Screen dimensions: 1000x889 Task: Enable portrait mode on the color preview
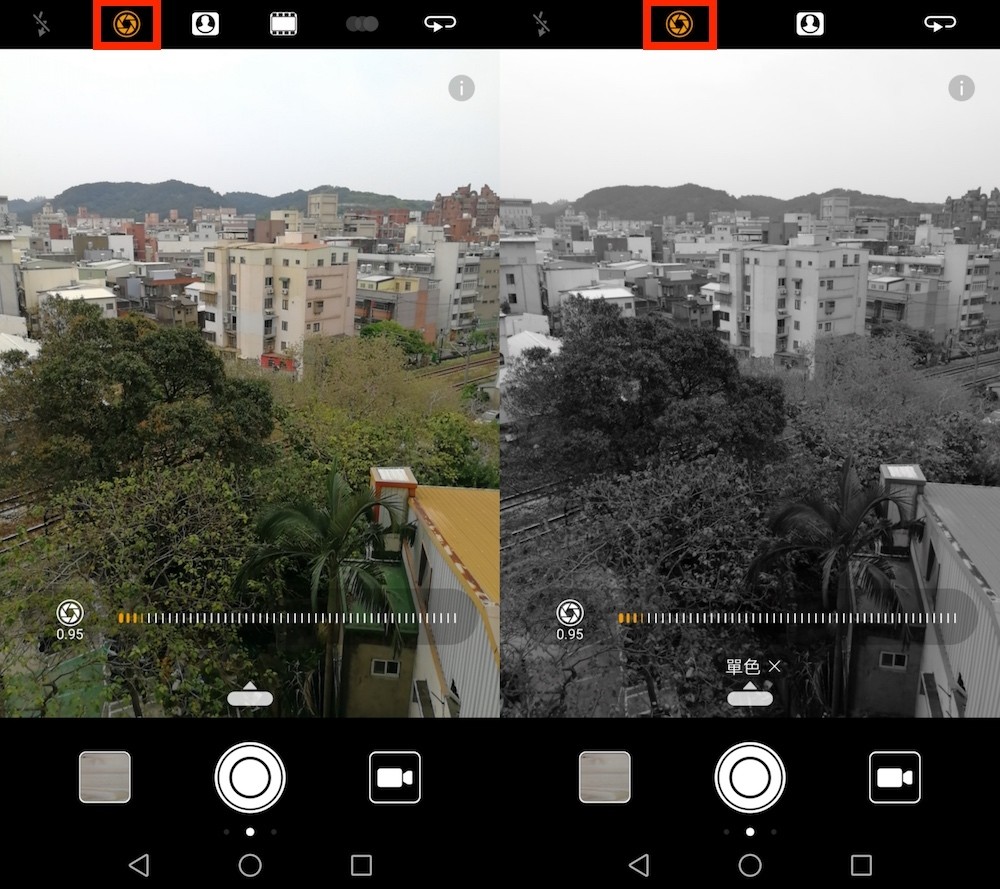(x=205, y=24)
